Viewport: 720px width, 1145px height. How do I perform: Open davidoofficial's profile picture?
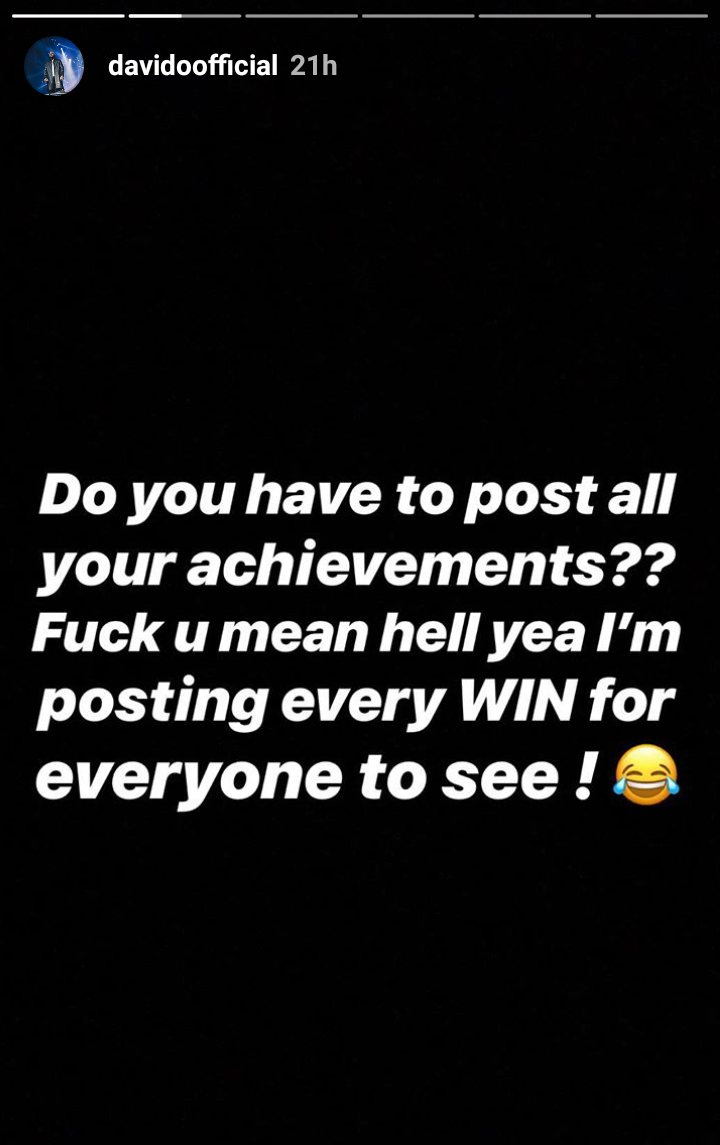(54, 66)
